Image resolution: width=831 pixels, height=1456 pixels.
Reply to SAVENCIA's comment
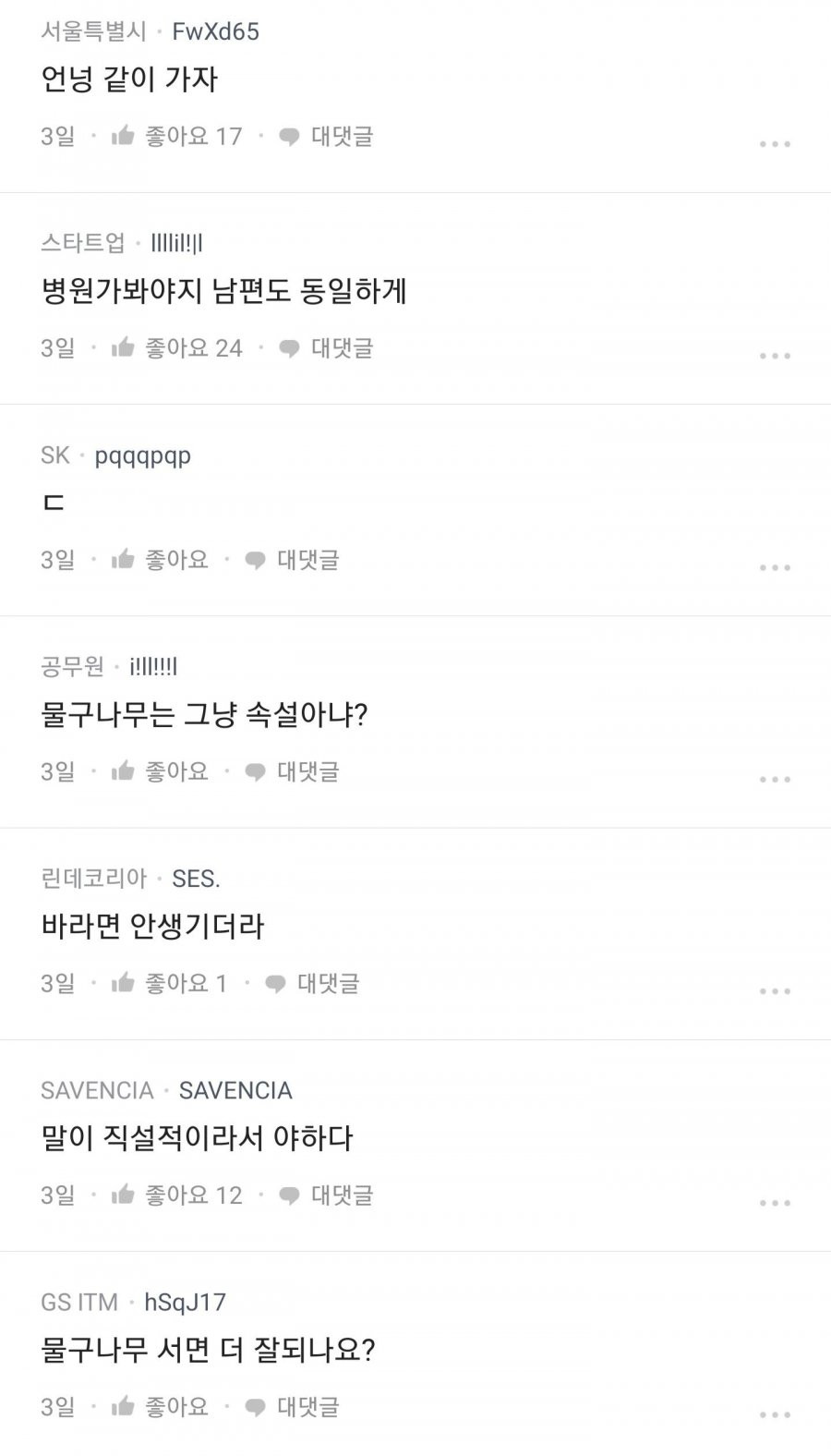tap(327, 1195)
